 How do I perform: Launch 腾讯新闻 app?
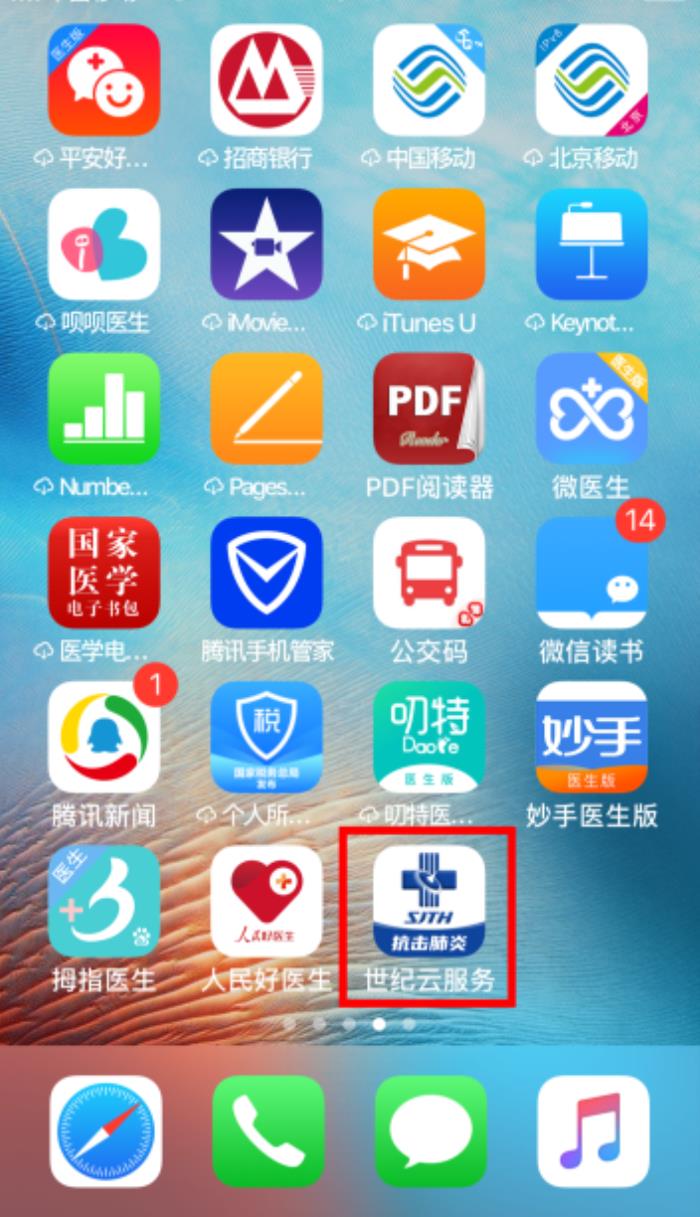click(104, 737)
